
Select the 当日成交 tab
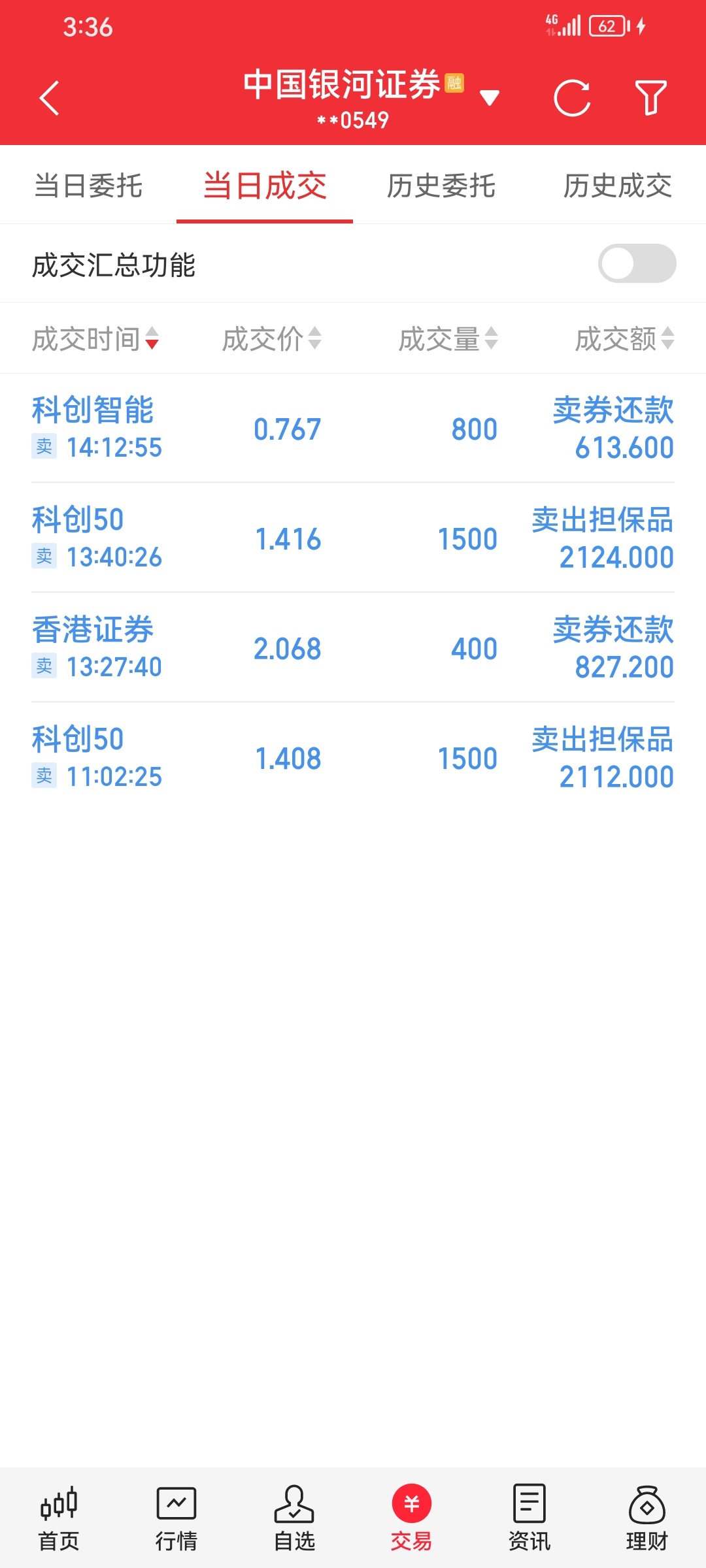[x=265, y=186]
